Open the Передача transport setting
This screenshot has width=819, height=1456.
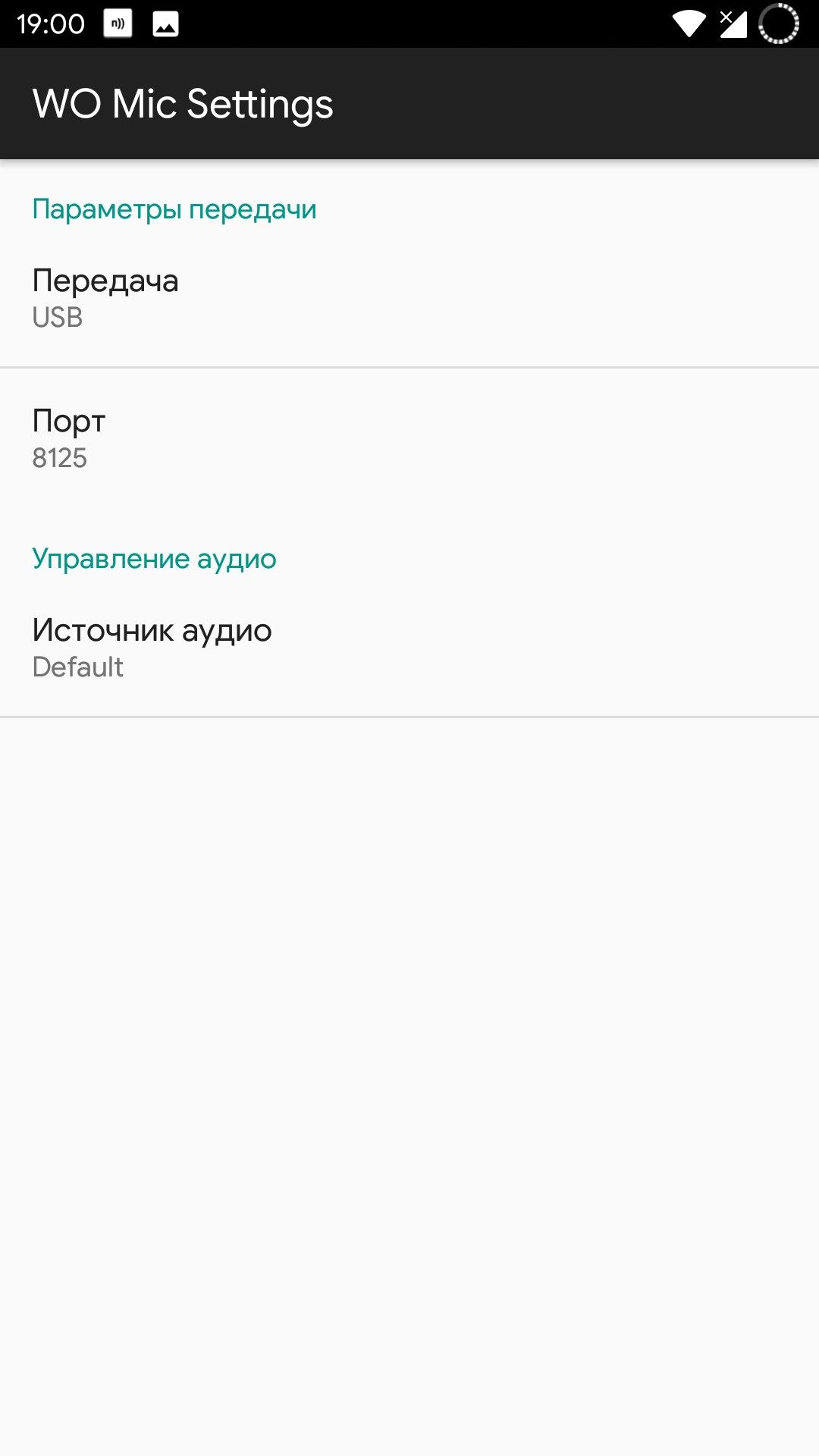[x=409, y=298]
